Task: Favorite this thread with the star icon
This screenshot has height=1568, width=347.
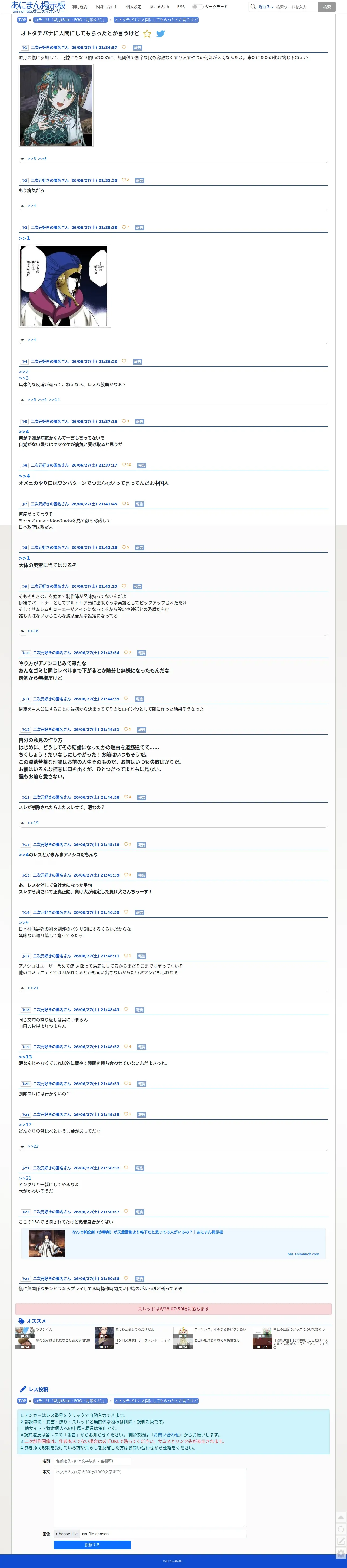Action: pos(147,34)
